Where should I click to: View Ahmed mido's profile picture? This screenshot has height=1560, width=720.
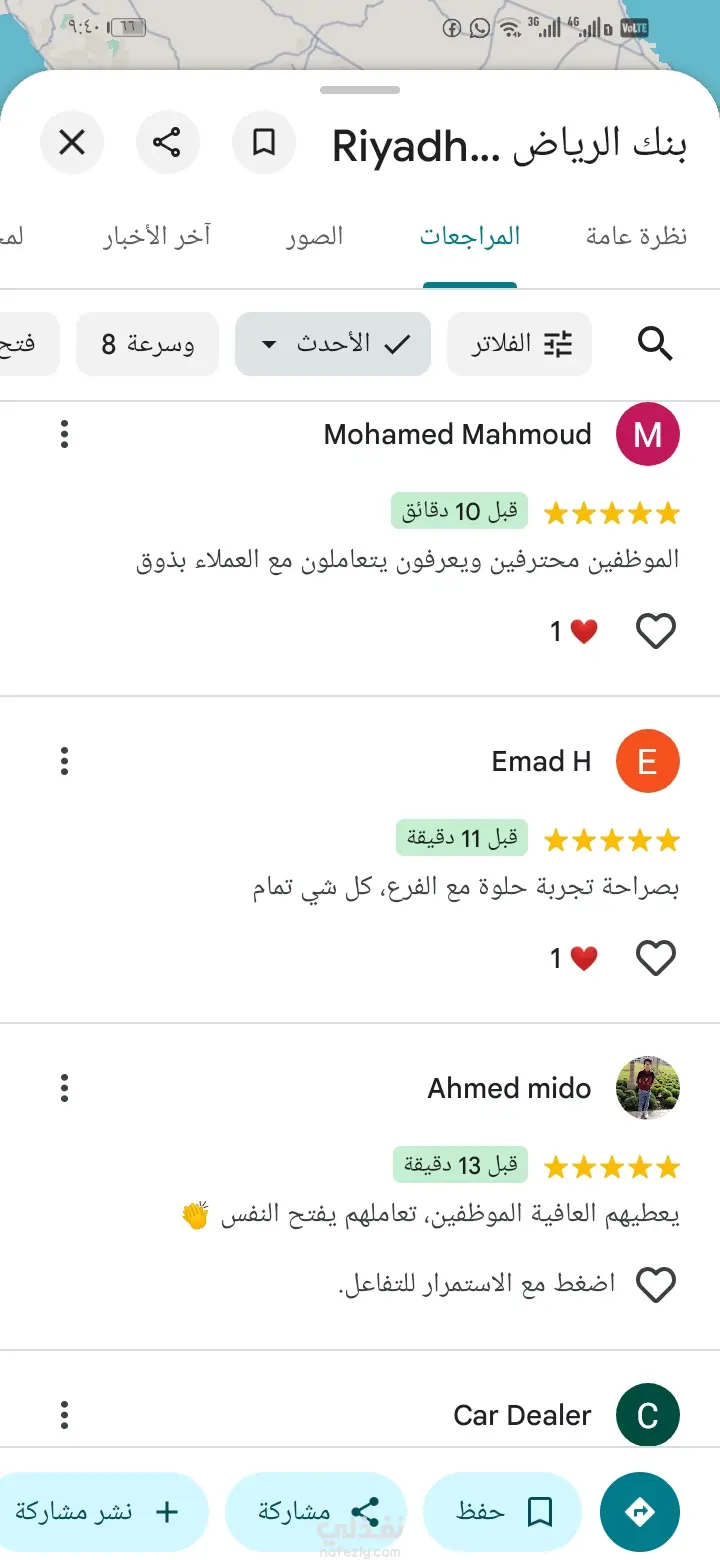(647, 1088)
